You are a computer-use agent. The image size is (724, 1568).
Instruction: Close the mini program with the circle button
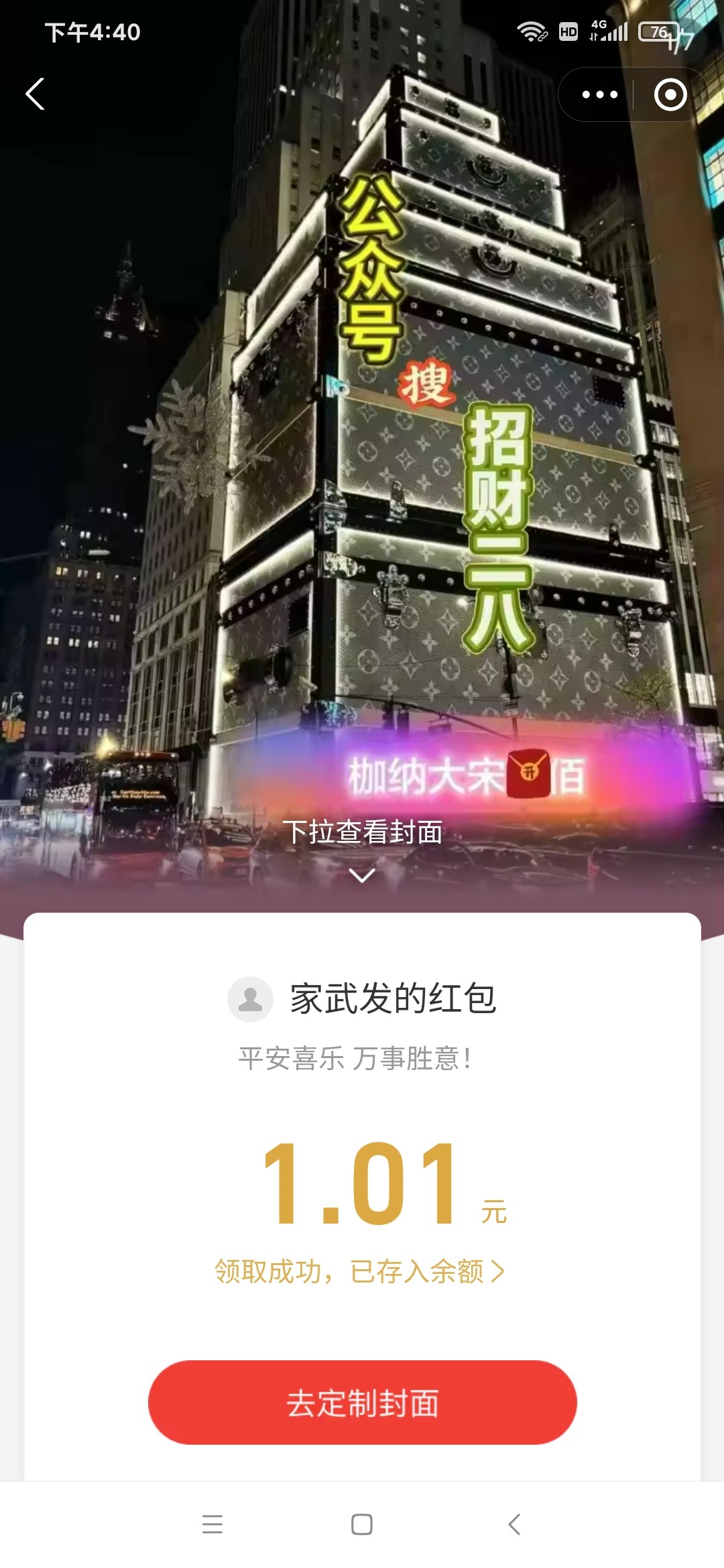[x=670, y=94]
